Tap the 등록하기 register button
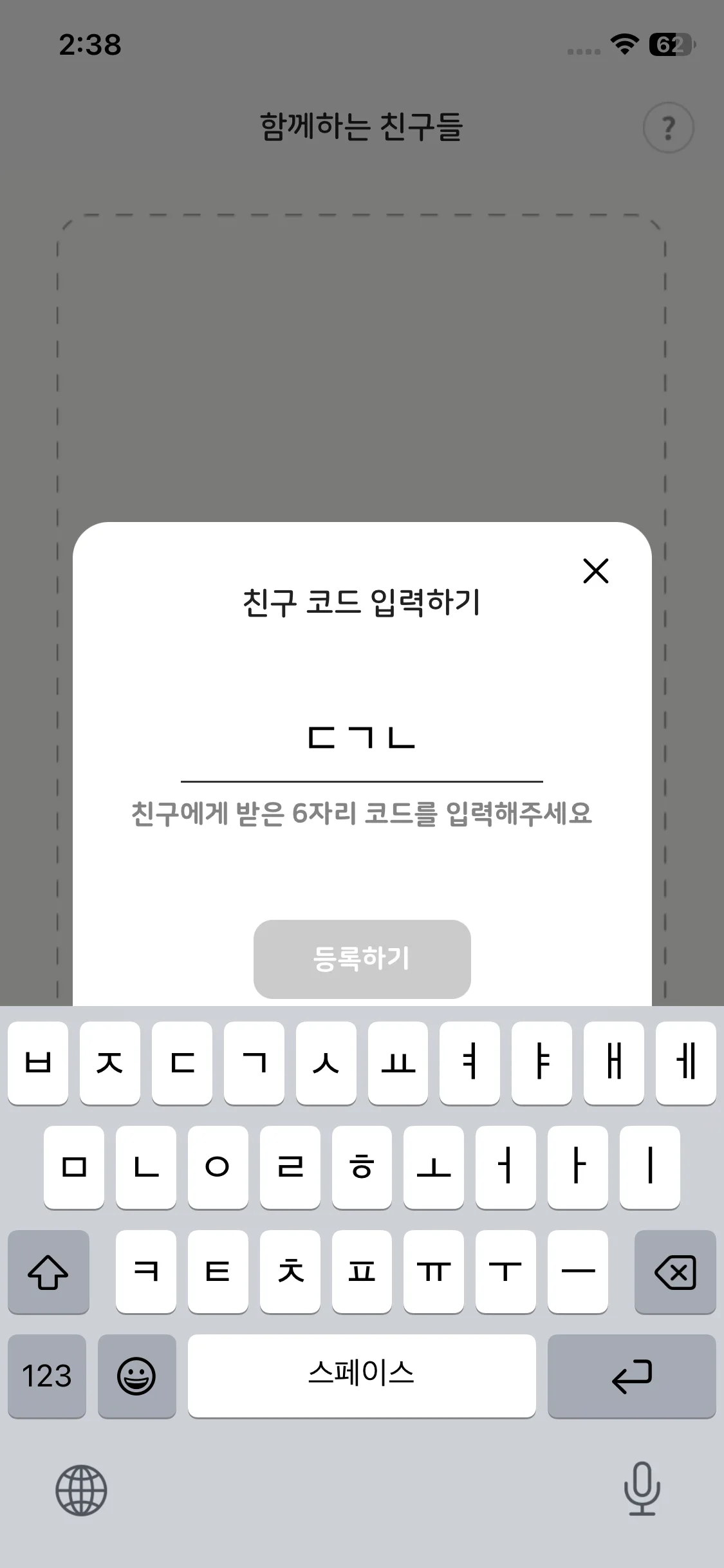724x1568 pixels. [x=362, y=959]
